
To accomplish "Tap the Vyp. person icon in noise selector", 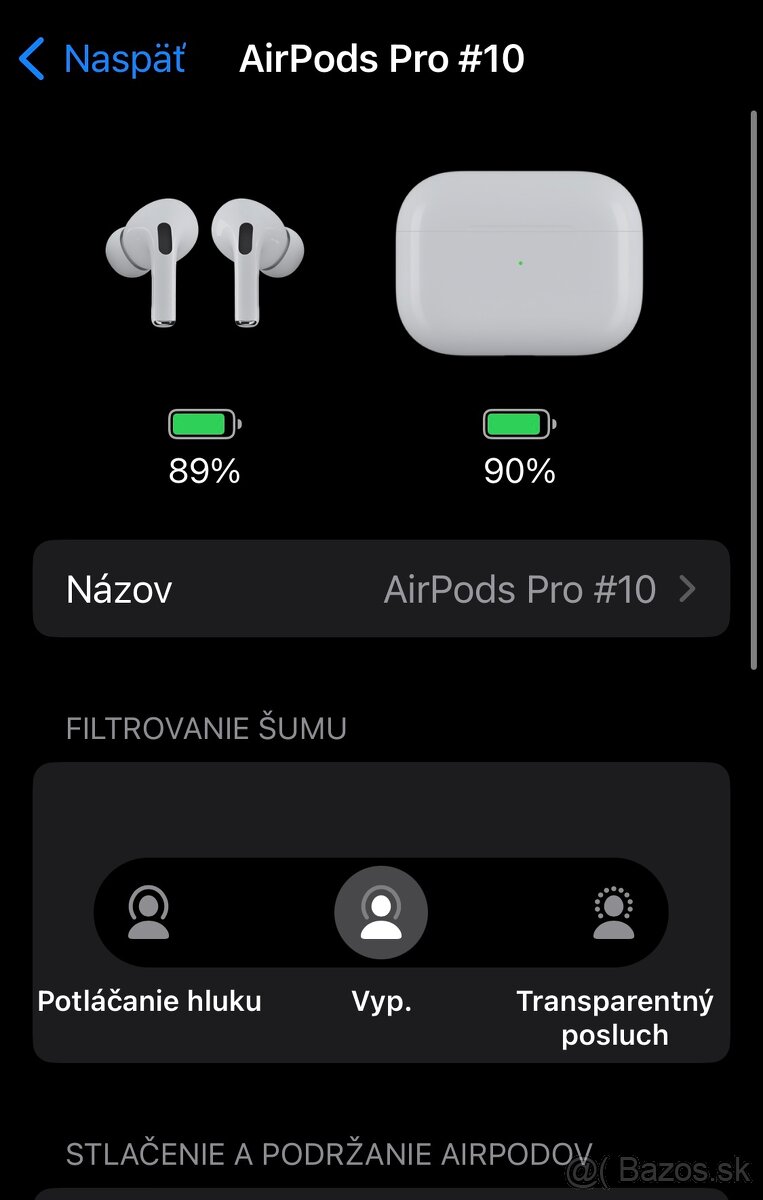I will pyautogui.click(x=381, y=911).
